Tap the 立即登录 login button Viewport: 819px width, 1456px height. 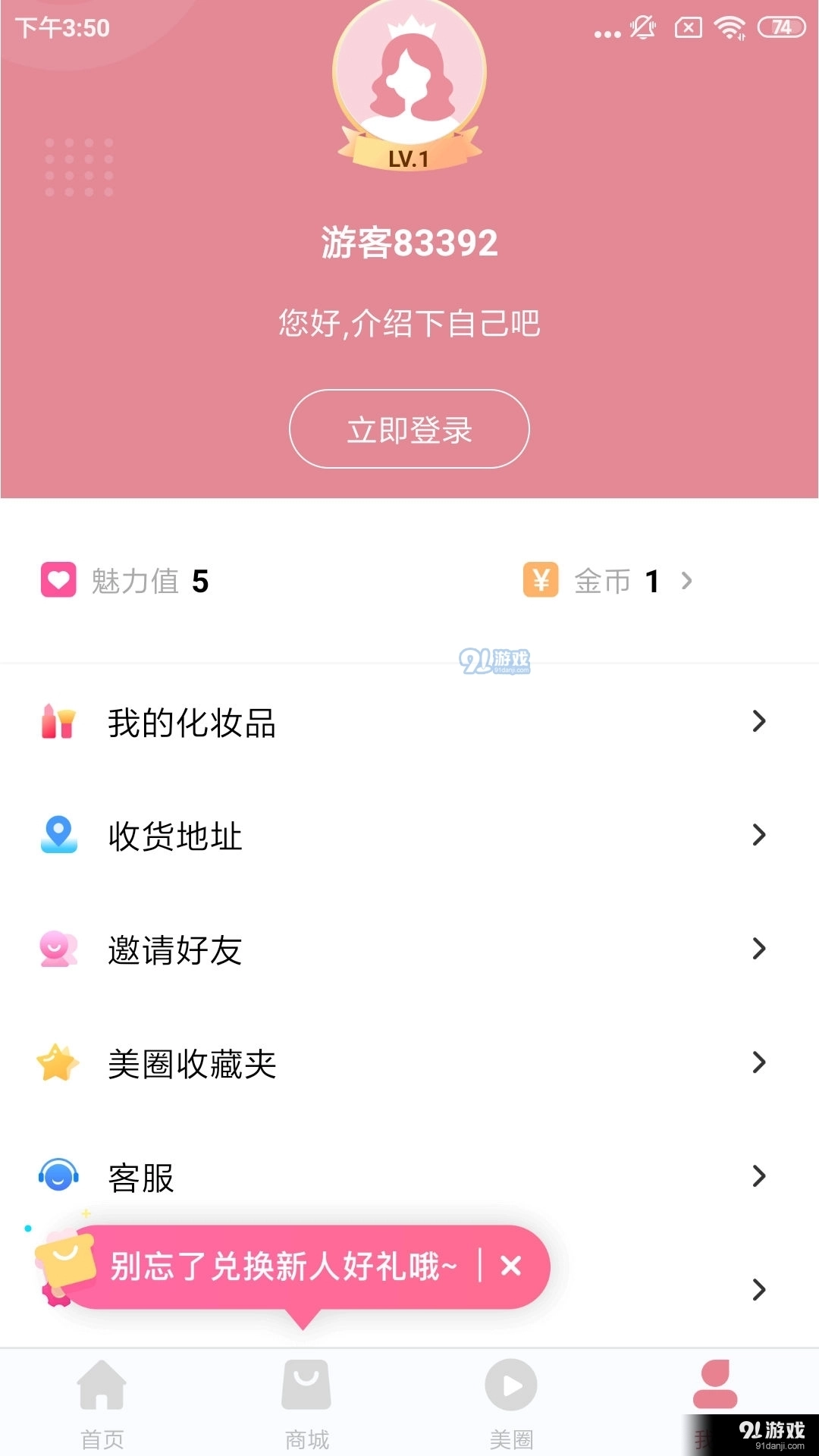409,429
